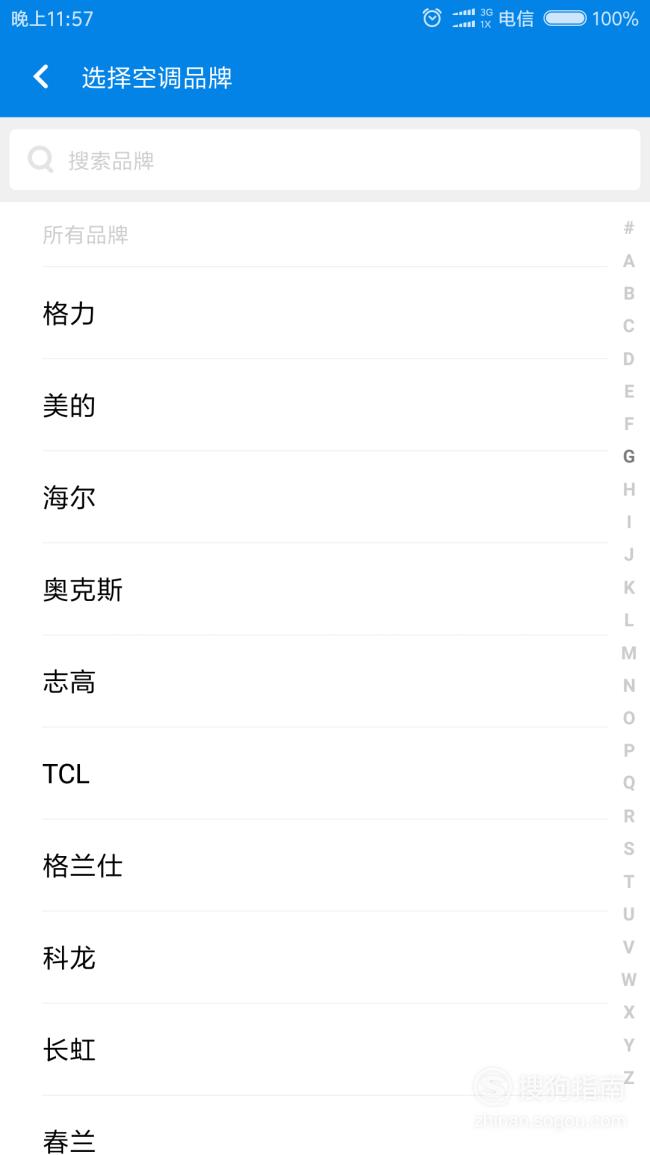The width and height of the screenshot is (650, 1155).
Task: Open the 科龙 brand row
Action: click(325, 958)
